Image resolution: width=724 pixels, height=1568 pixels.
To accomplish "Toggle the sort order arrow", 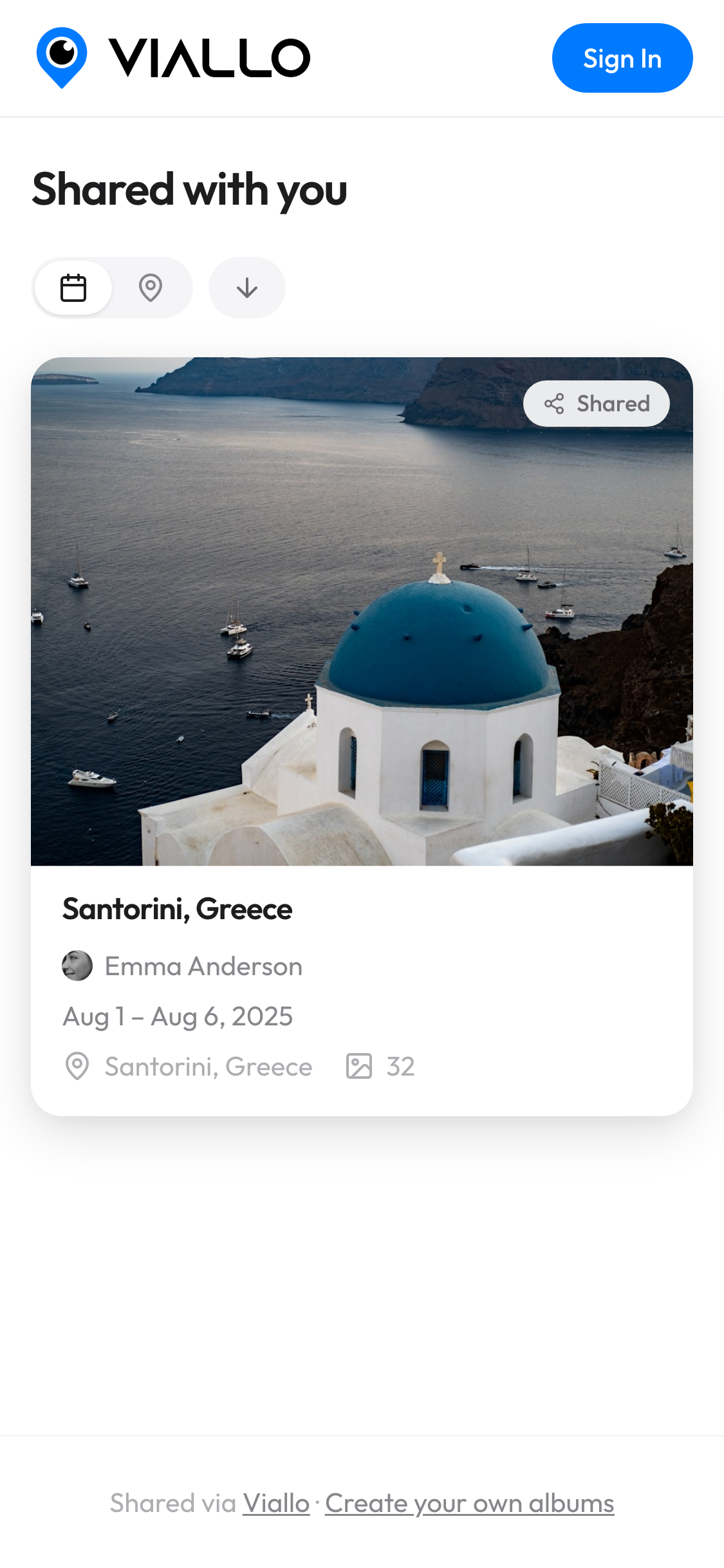I will tap(247, 288).
